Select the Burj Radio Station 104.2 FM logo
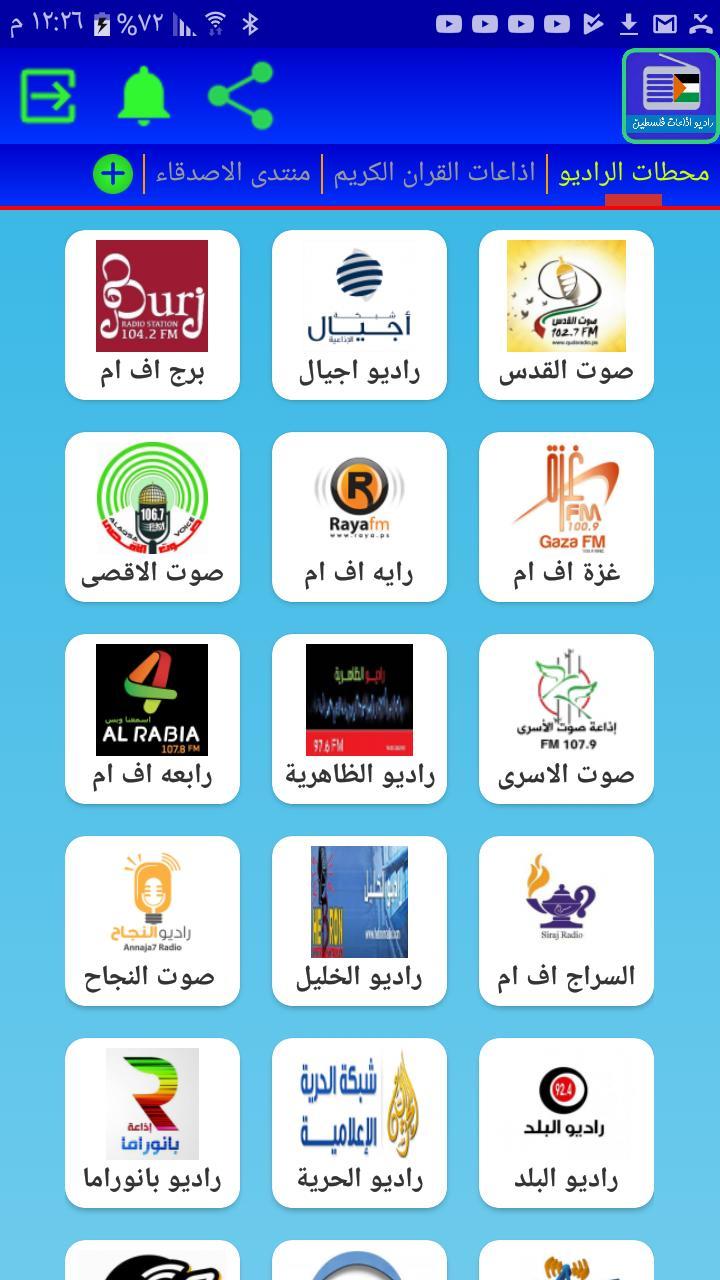This screenshot has height=1280, width=720. pyautogui.click(x=152, y=295)
